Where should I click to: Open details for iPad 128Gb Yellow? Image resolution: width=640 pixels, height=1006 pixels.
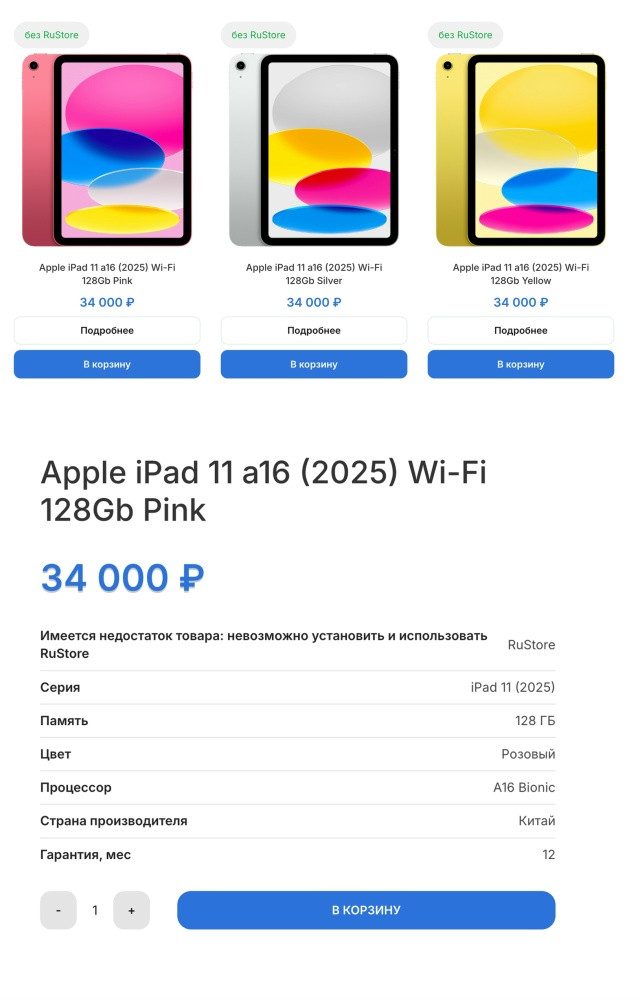click(x=521, y=331)
